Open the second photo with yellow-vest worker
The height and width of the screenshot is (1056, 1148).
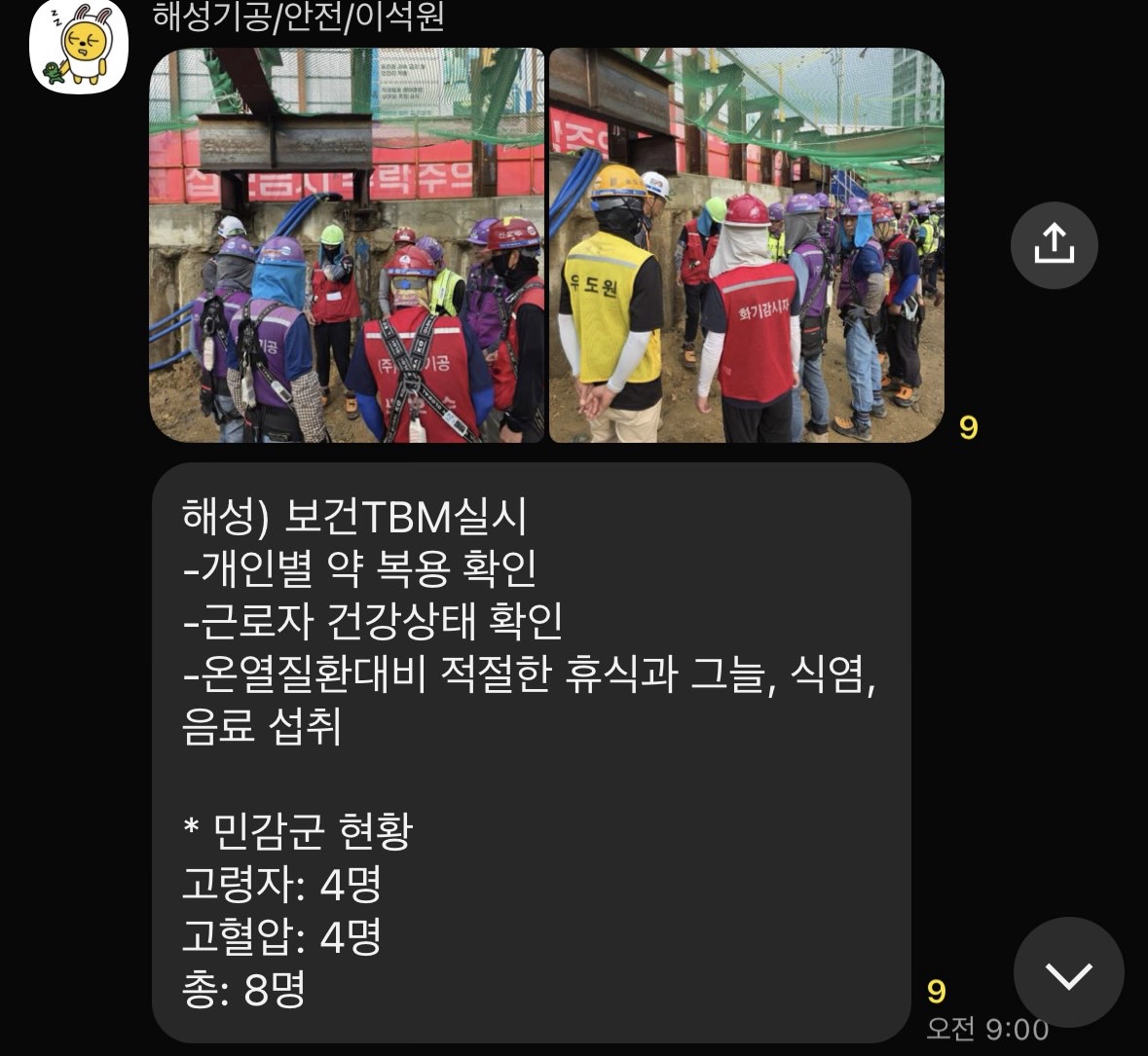click(x=746, y=245)
